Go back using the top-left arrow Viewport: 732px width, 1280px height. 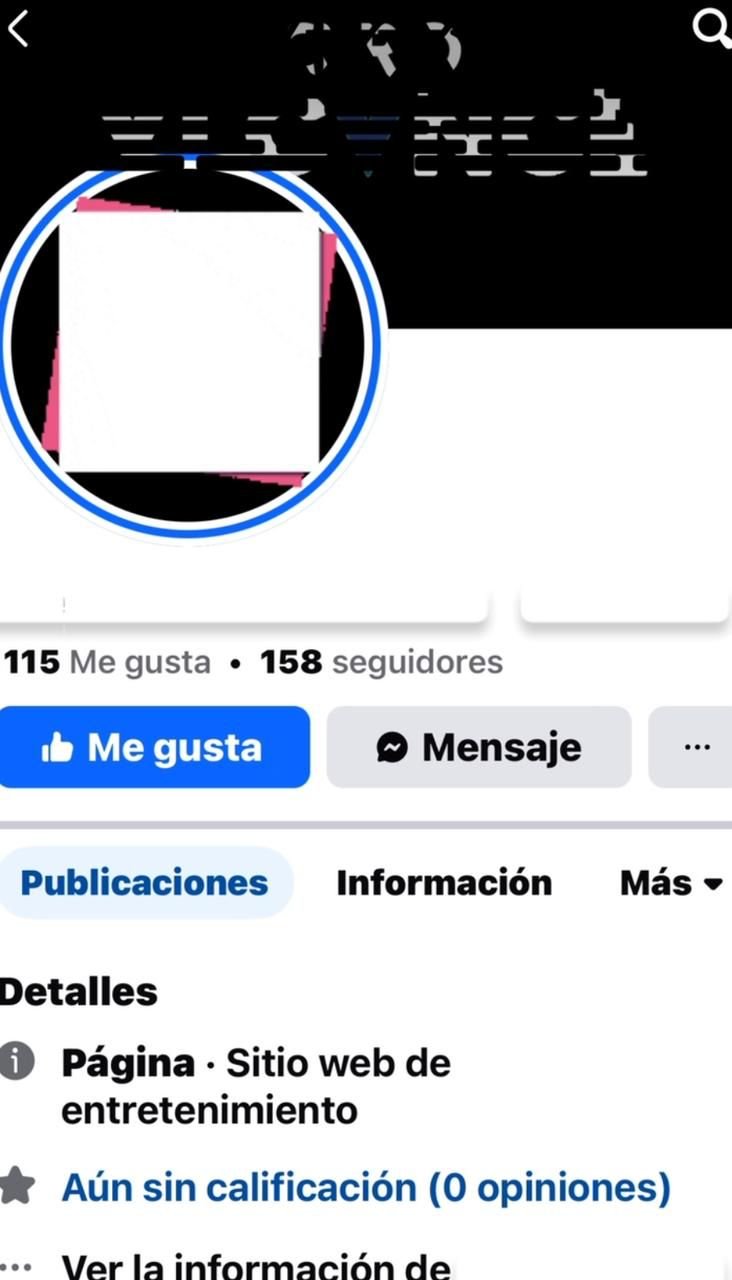tap(18, 30)
